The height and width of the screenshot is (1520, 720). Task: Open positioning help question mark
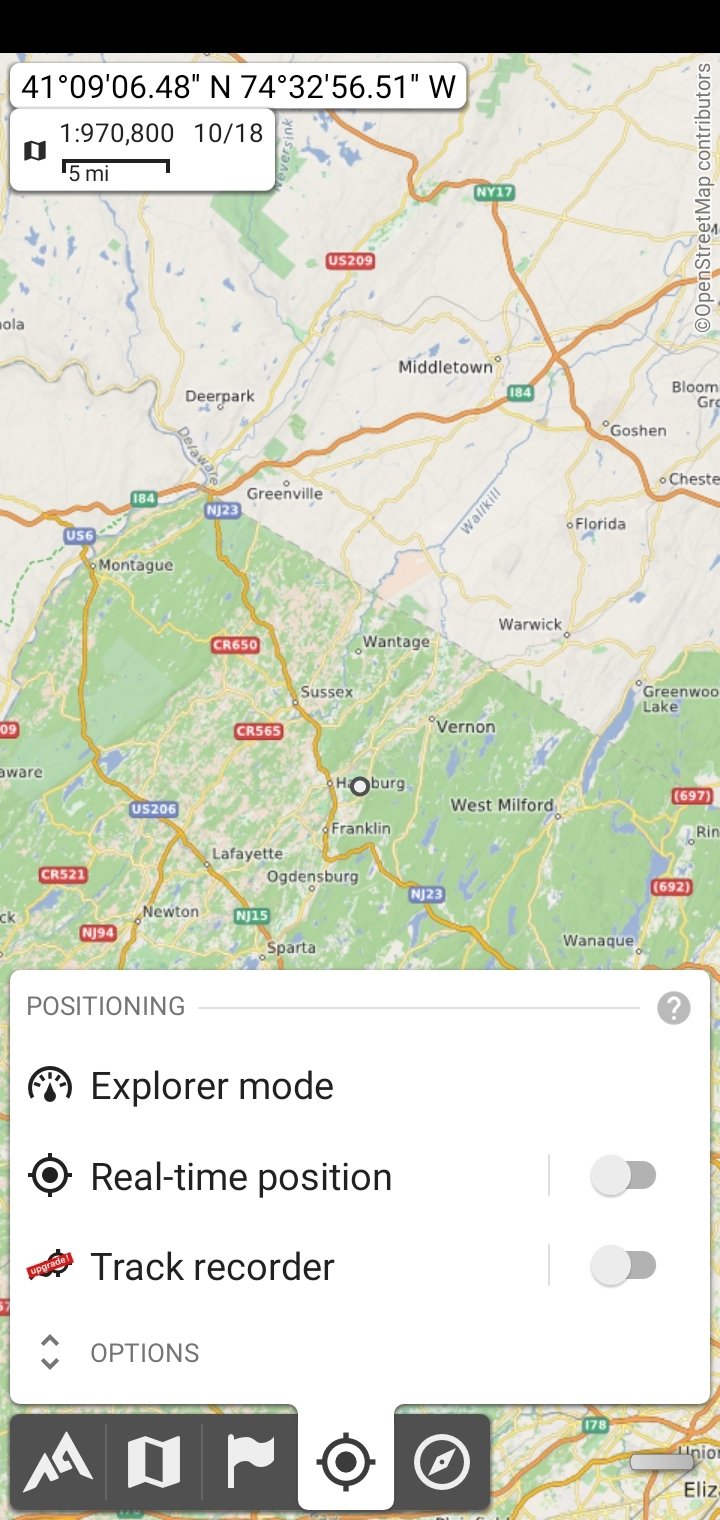674,1008
